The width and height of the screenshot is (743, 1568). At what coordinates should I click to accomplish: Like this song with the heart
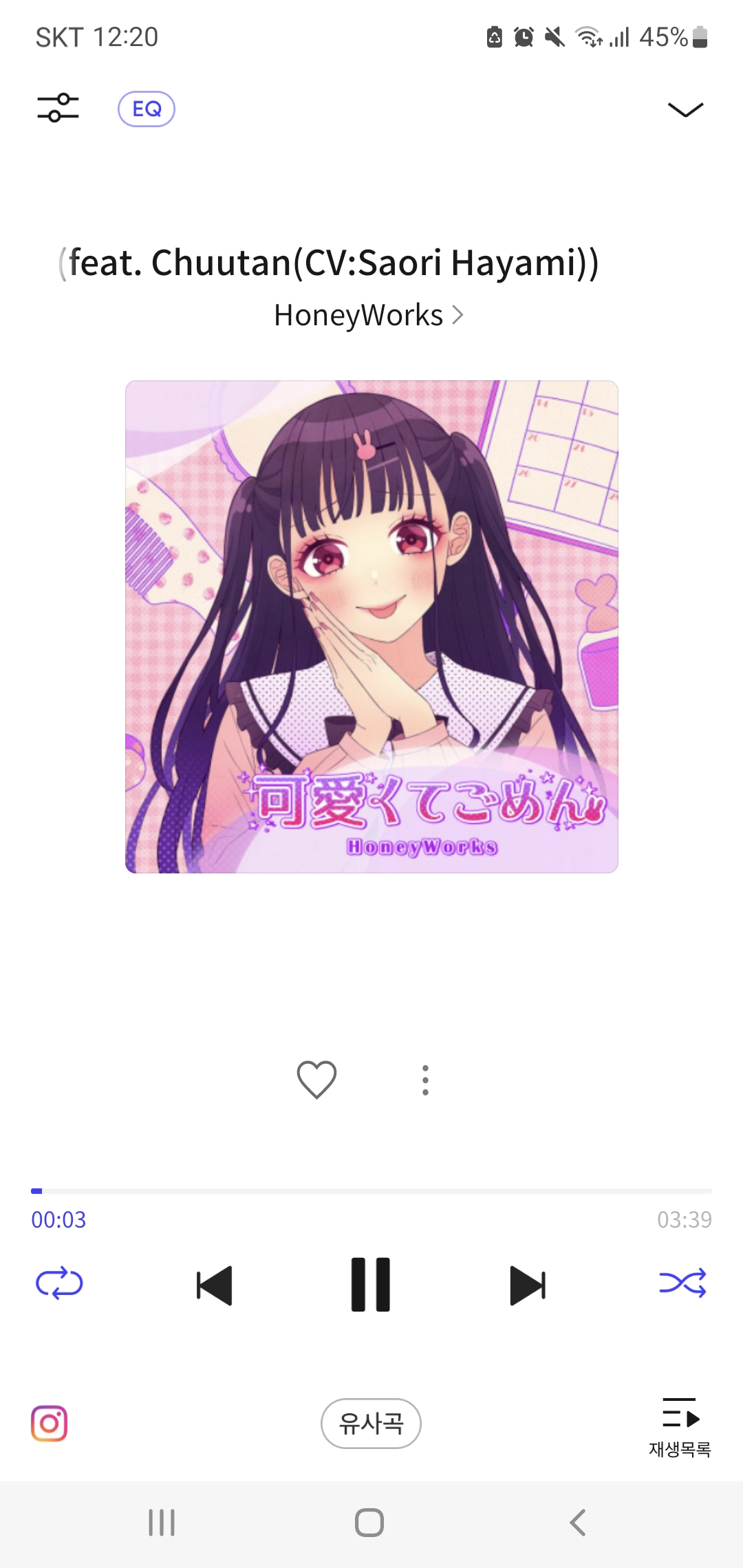point(316,1079)
